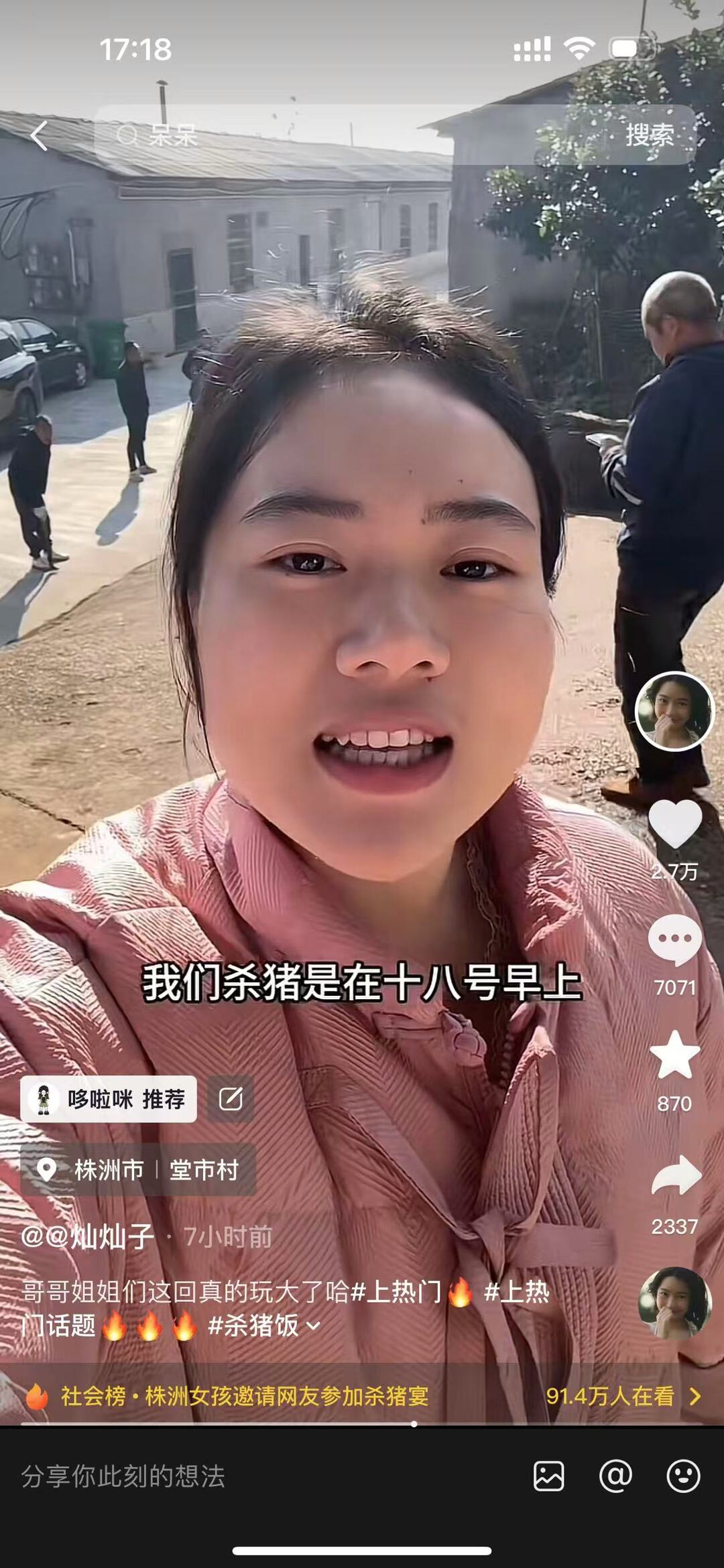Image resolution: width=724 pixels, height=1568 pixels.
Task: Like this video with the heart
Action: 674,824
